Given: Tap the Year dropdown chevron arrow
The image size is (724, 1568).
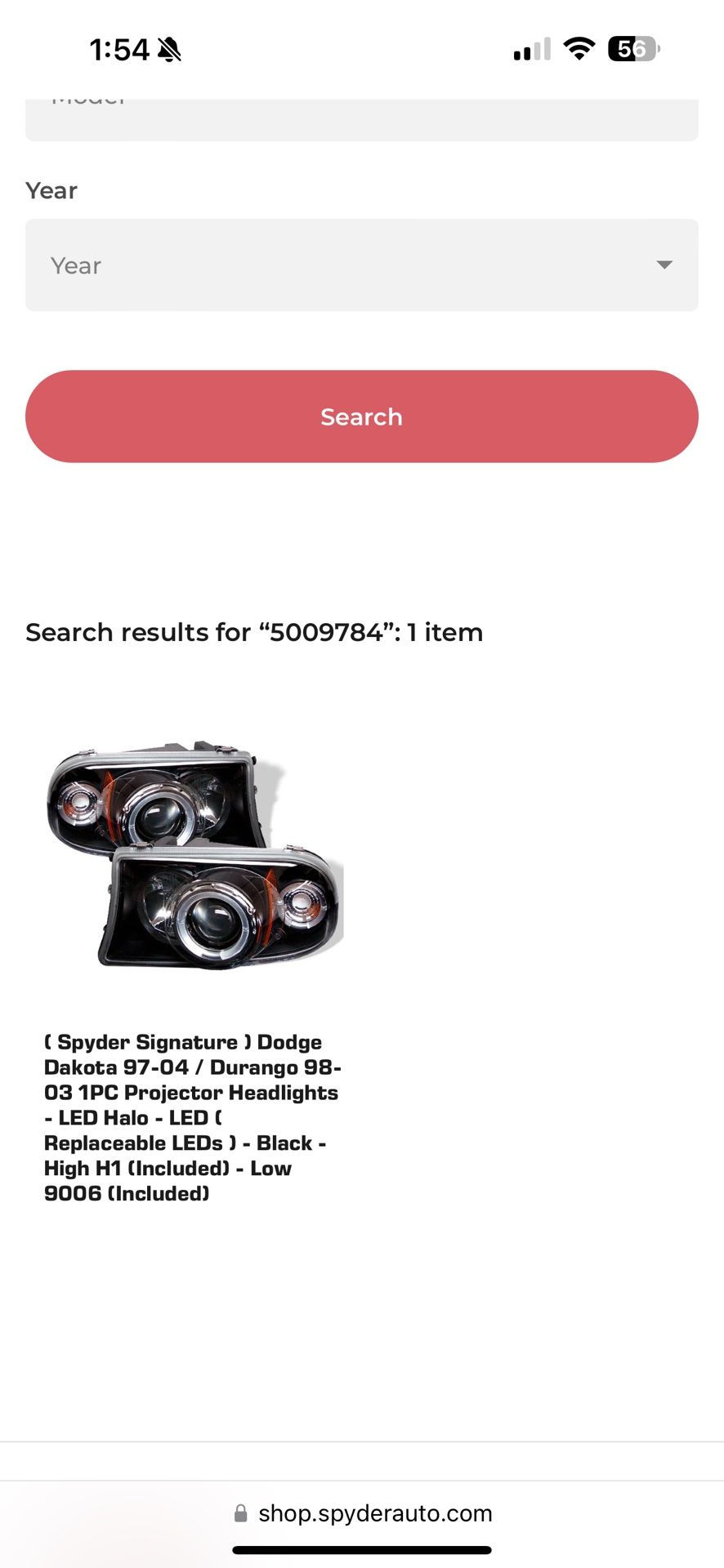Looking at the screenshot, I should 664,265.
